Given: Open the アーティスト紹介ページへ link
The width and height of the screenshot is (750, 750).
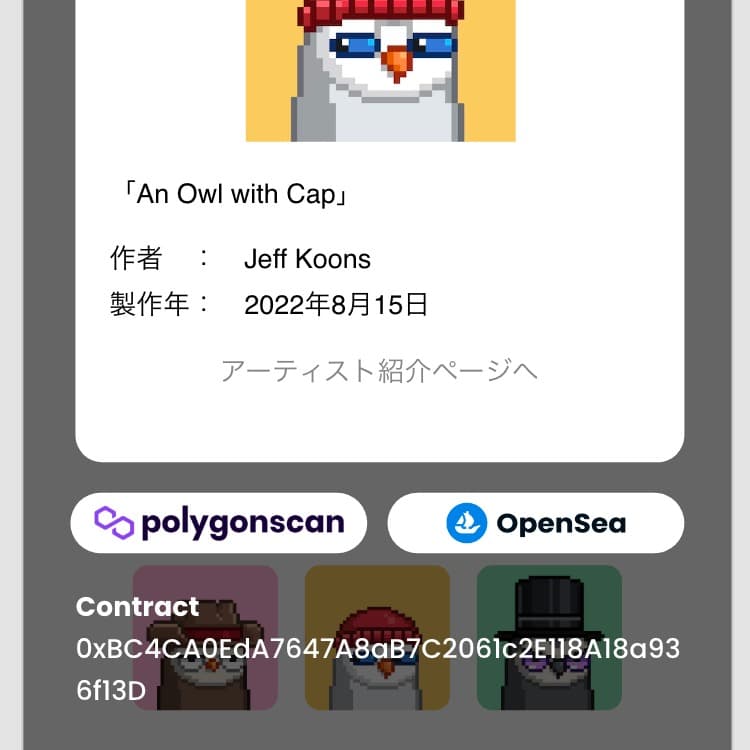Looking at the screenshot, I should click(379, 371).
